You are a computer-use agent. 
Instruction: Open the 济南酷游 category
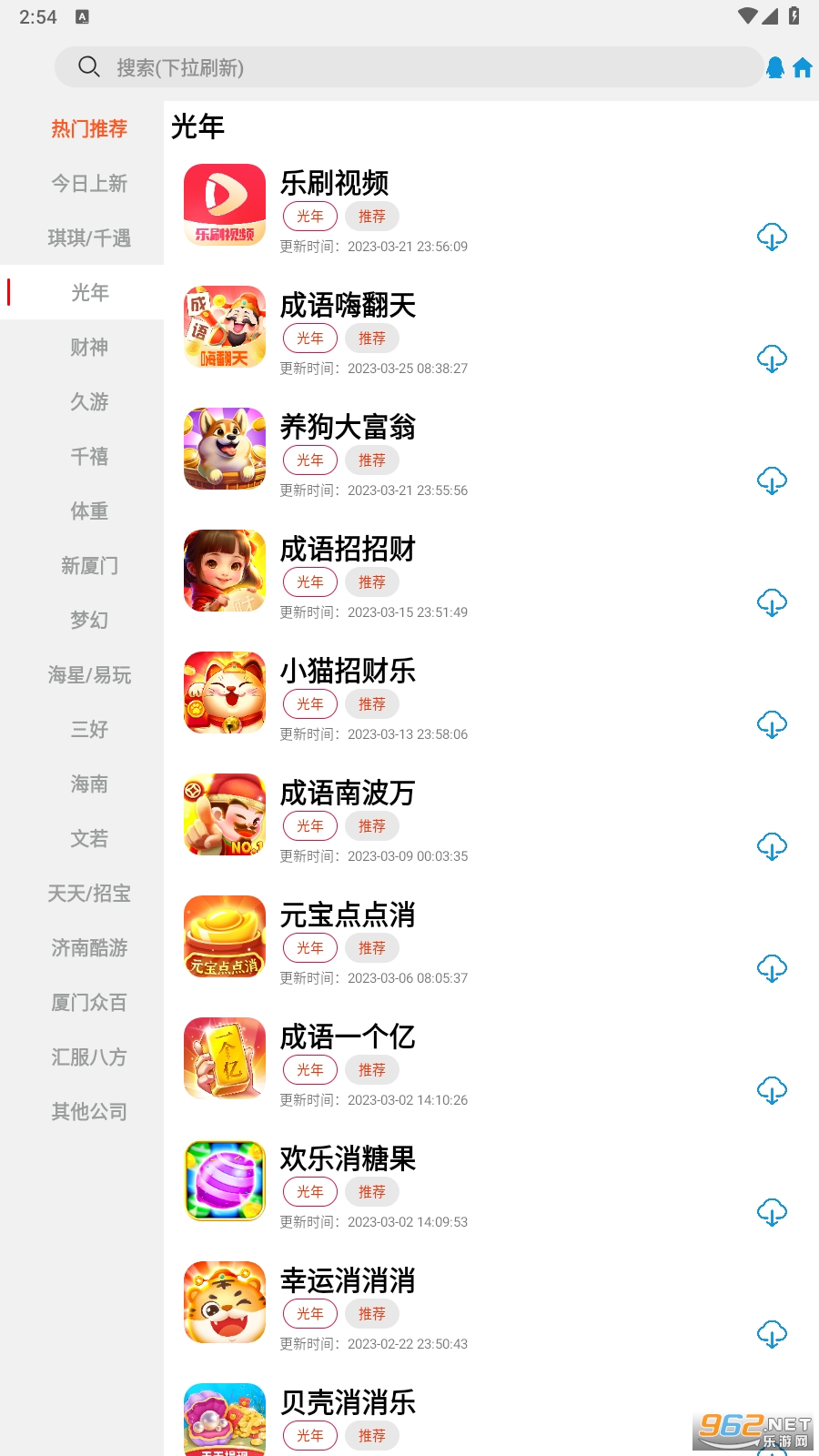pos(89,947)
